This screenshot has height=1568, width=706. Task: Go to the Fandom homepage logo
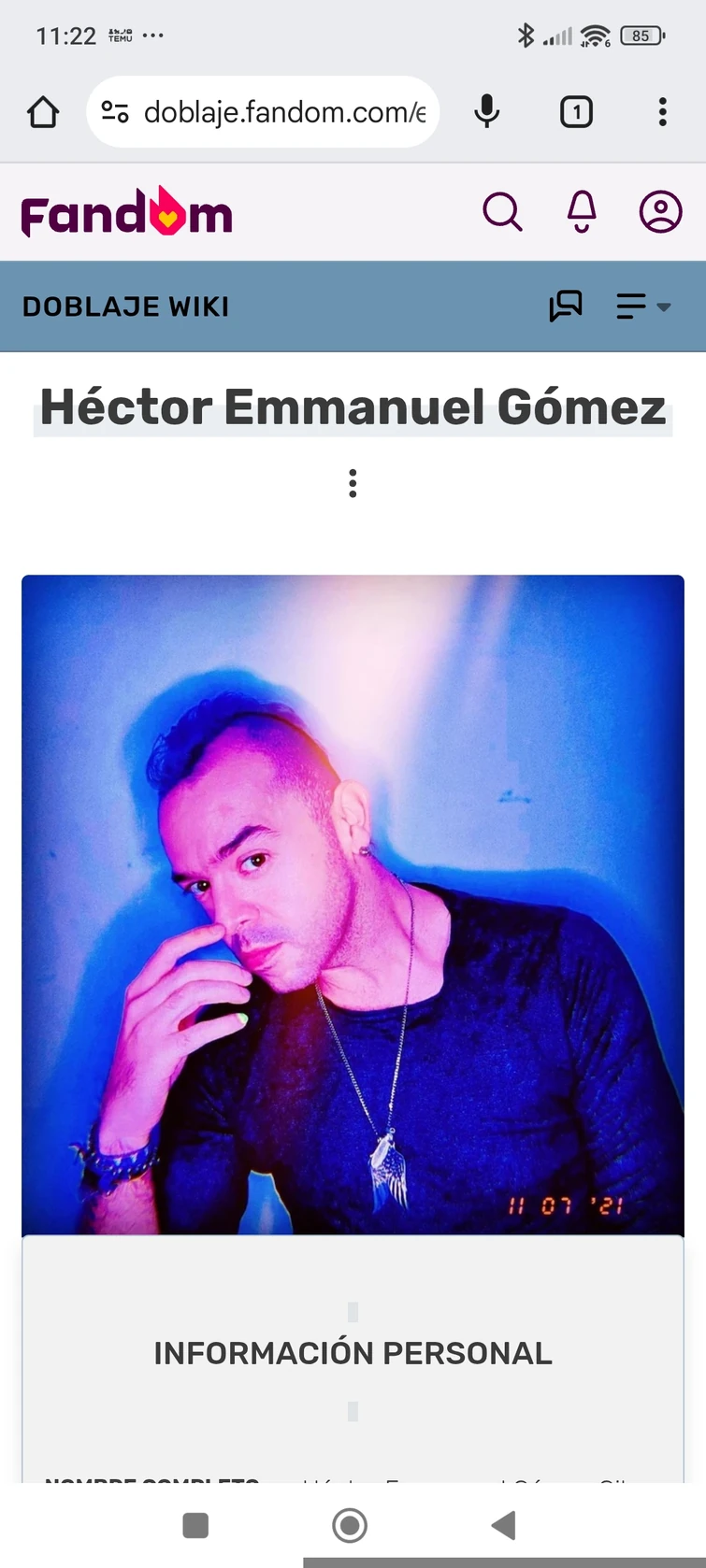[126, 213]
